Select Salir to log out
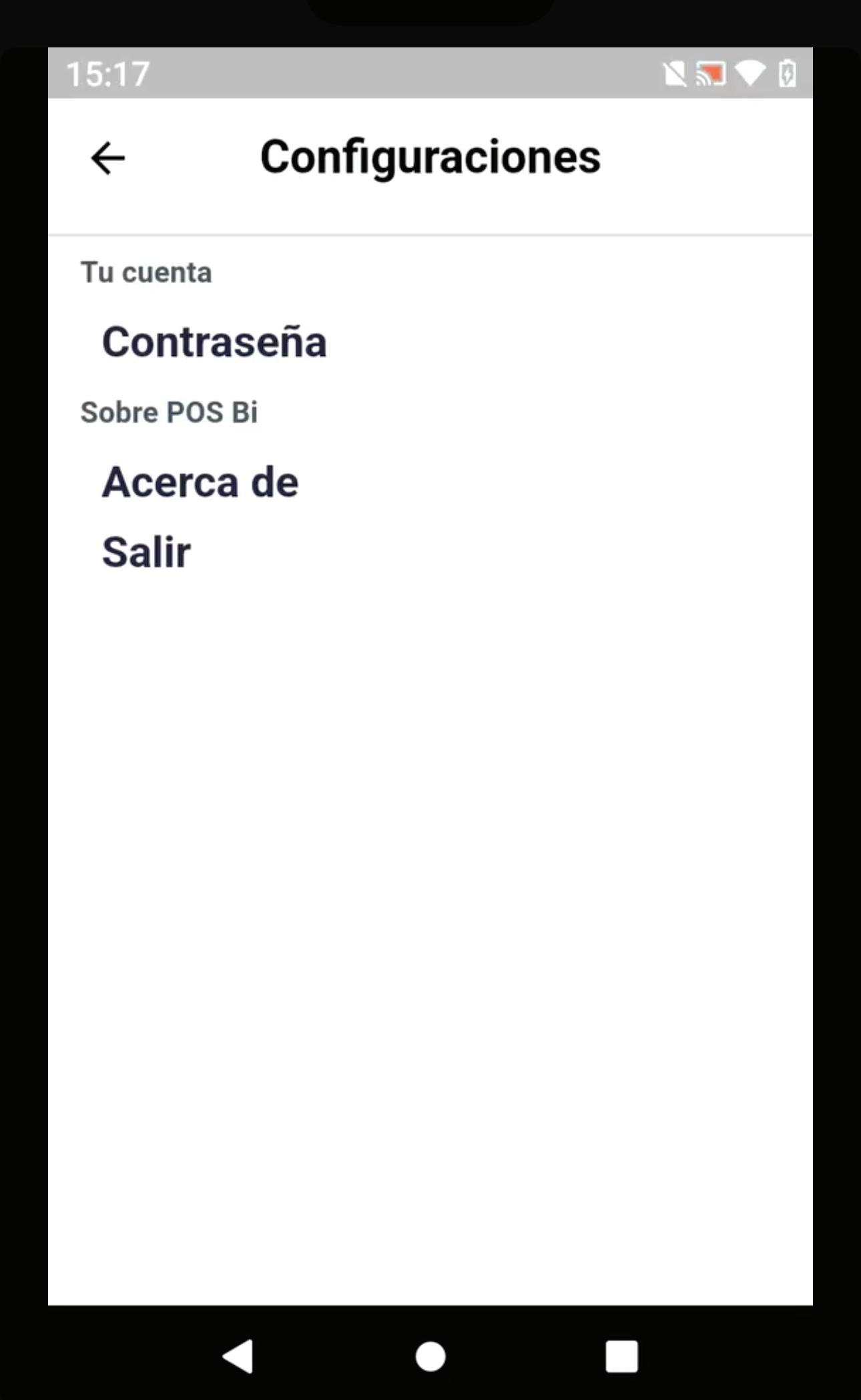This screenshot has width=861, height=1400. (147, 553)
